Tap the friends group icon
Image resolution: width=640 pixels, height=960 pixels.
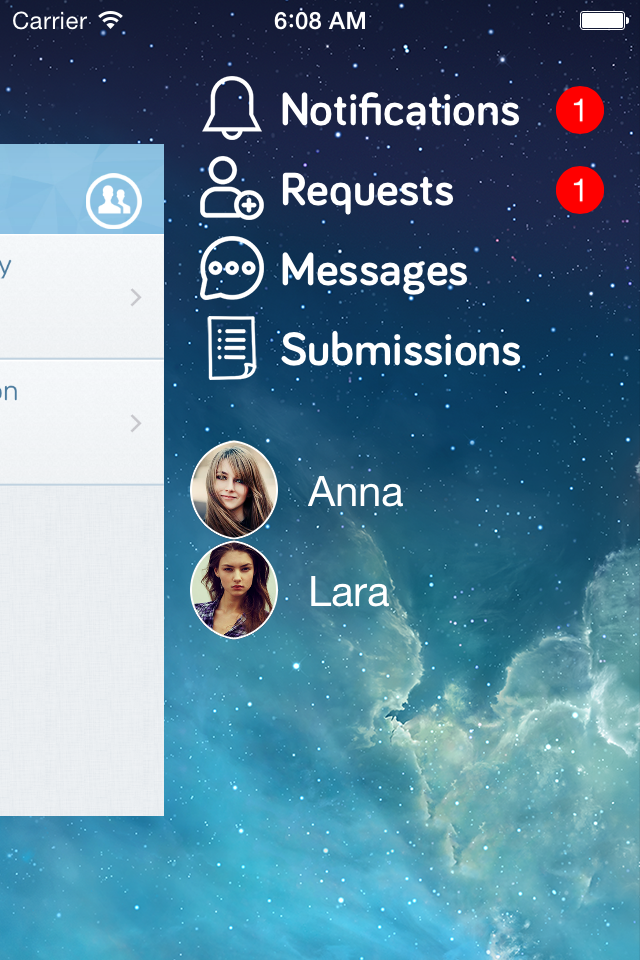(x=114, y=201)
